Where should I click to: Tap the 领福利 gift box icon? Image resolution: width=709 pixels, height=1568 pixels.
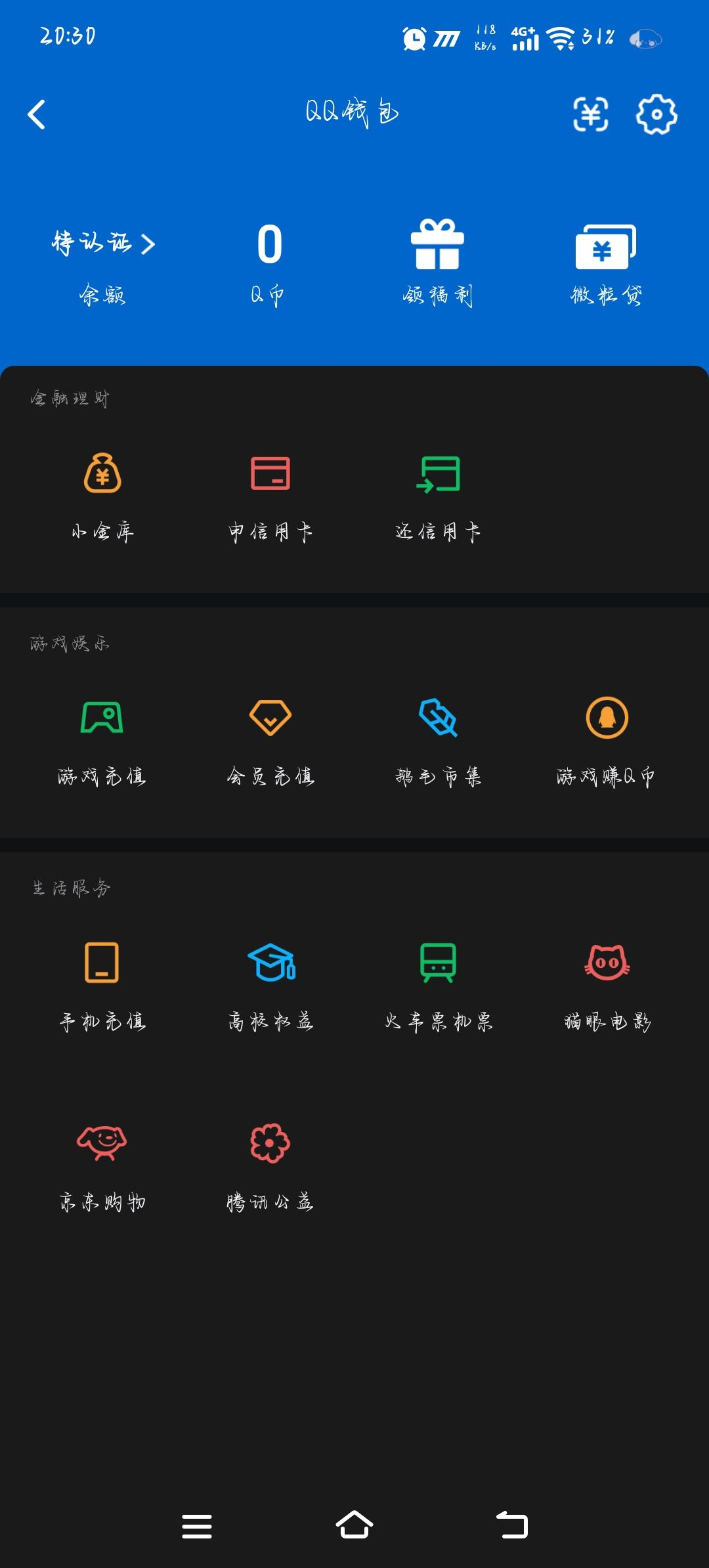click(x=439, y=246)
